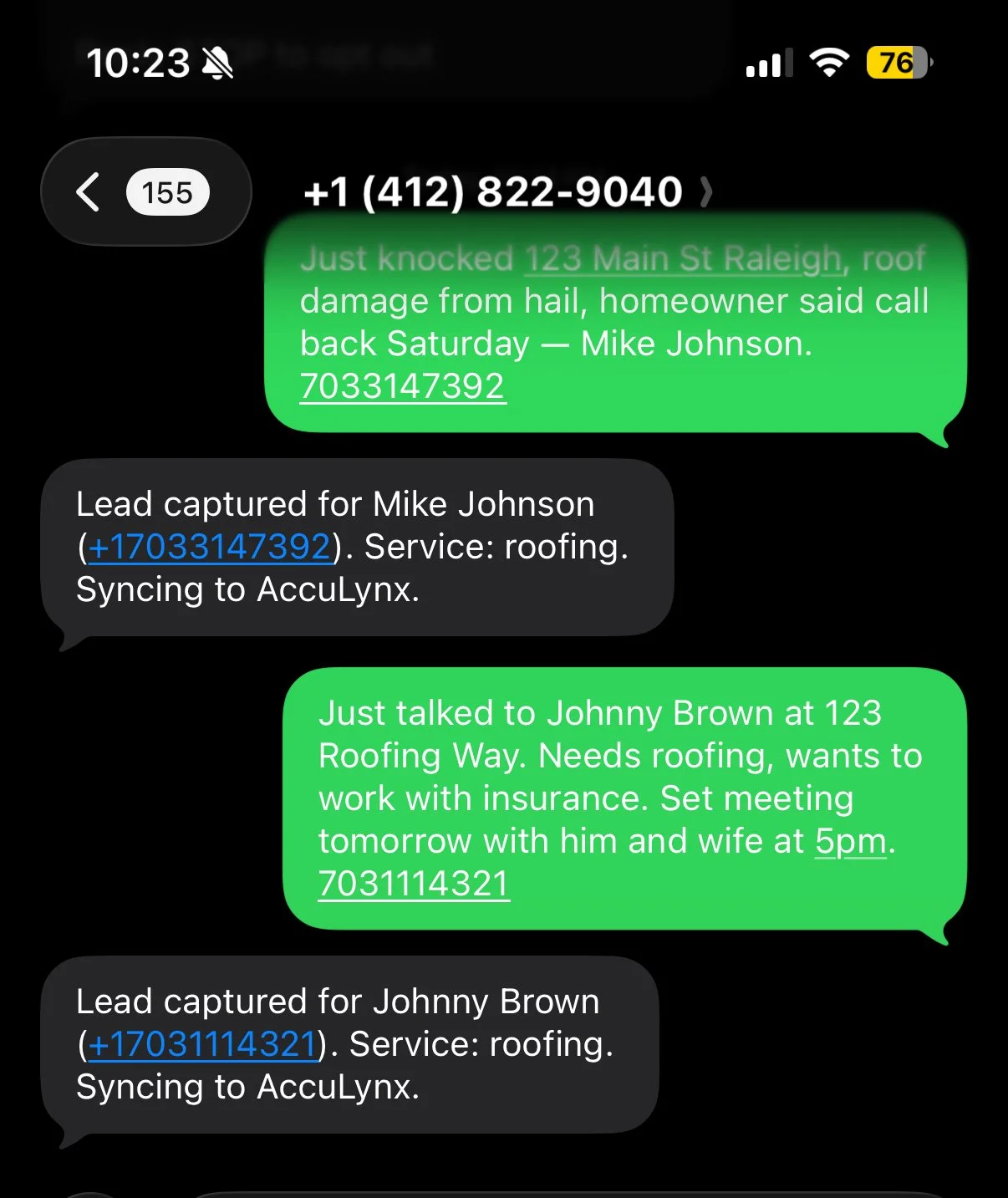Open the address link 123 Main St Raleigh
The image size is (1008, 1198).
682,258
